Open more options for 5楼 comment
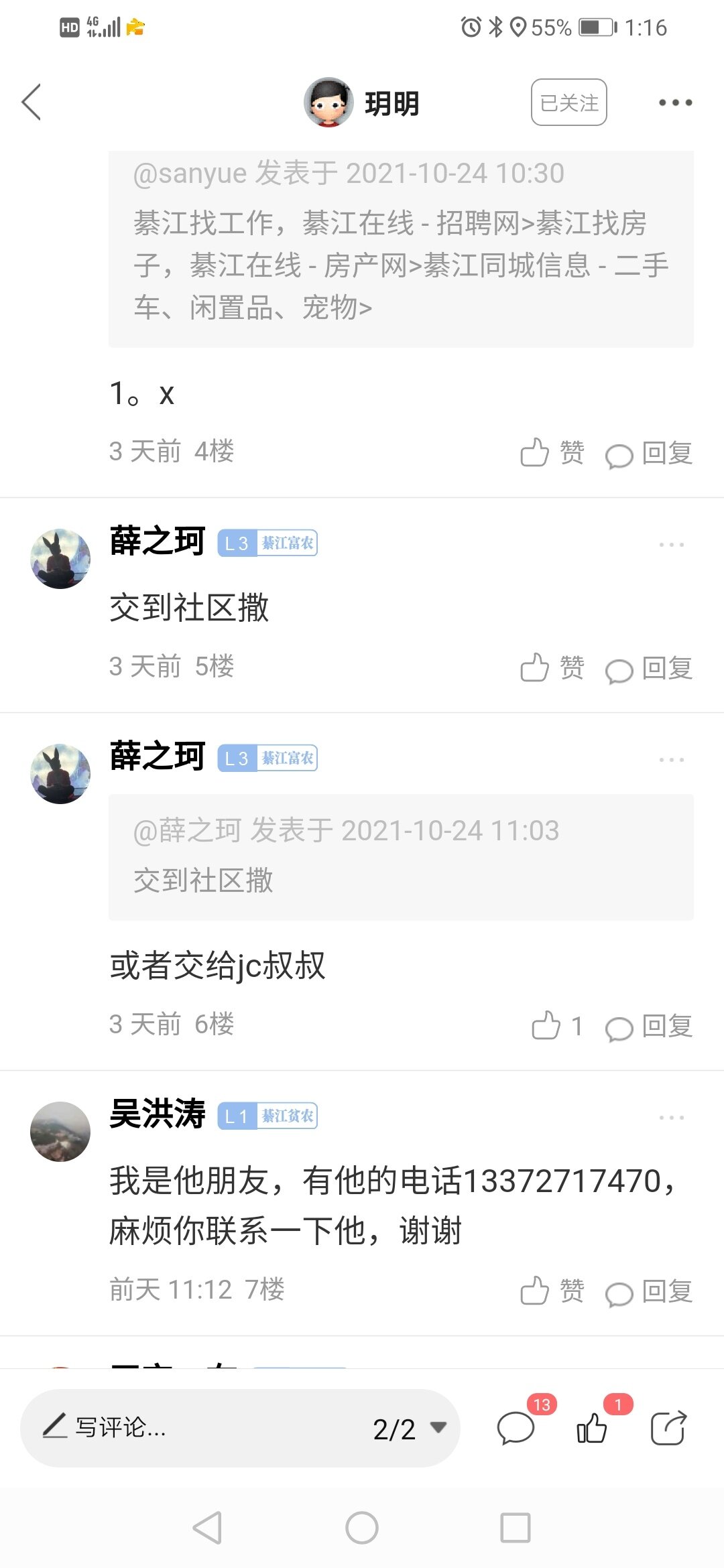This screenshot has height=1568, width=724. pyautogui.click(x=671, y=545)
